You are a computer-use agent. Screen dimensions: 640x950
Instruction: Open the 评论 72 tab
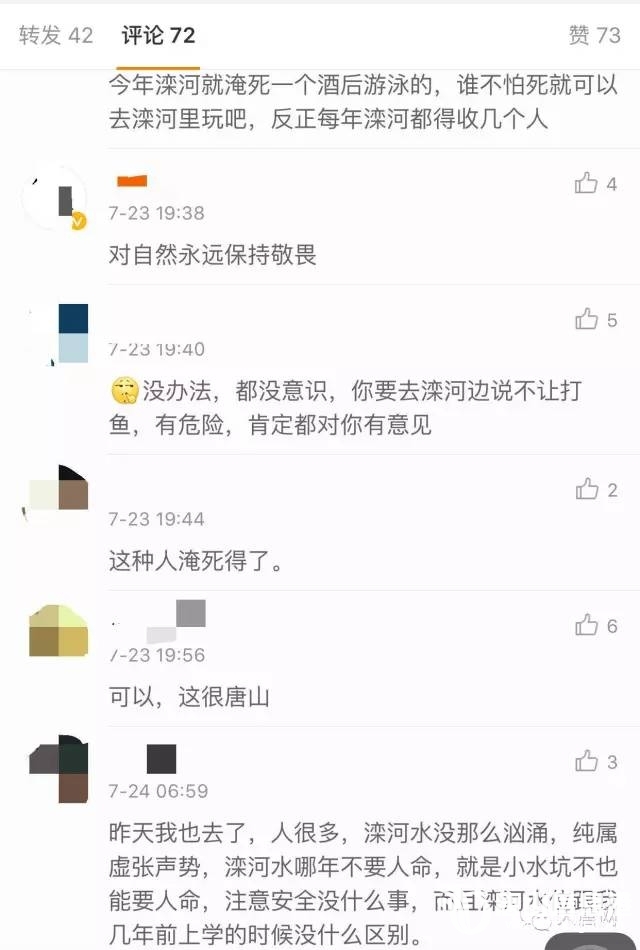tap(158, 35)
